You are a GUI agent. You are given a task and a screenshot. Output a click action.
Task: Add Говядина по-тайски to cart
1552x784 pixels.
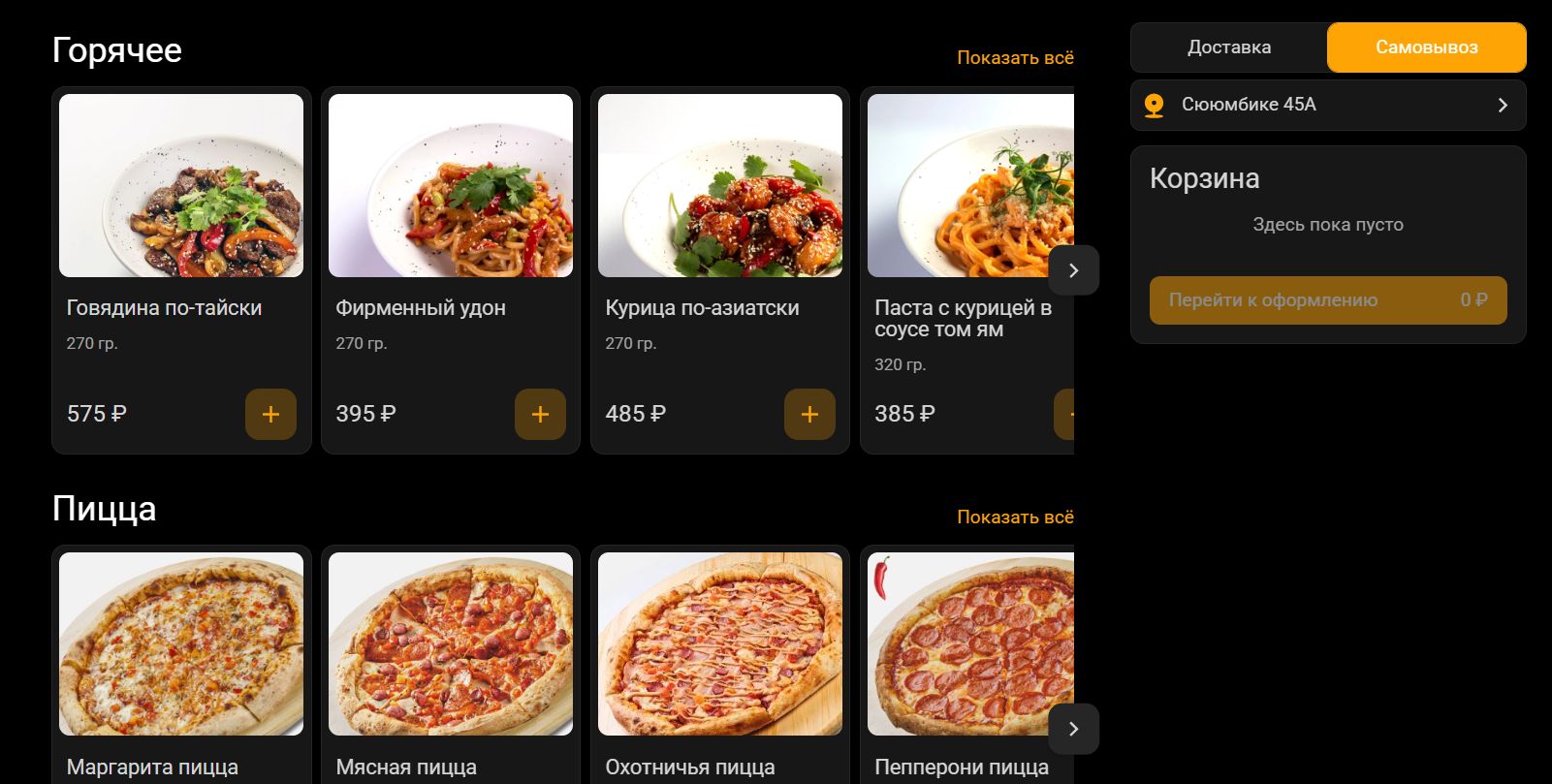[270, 415]
